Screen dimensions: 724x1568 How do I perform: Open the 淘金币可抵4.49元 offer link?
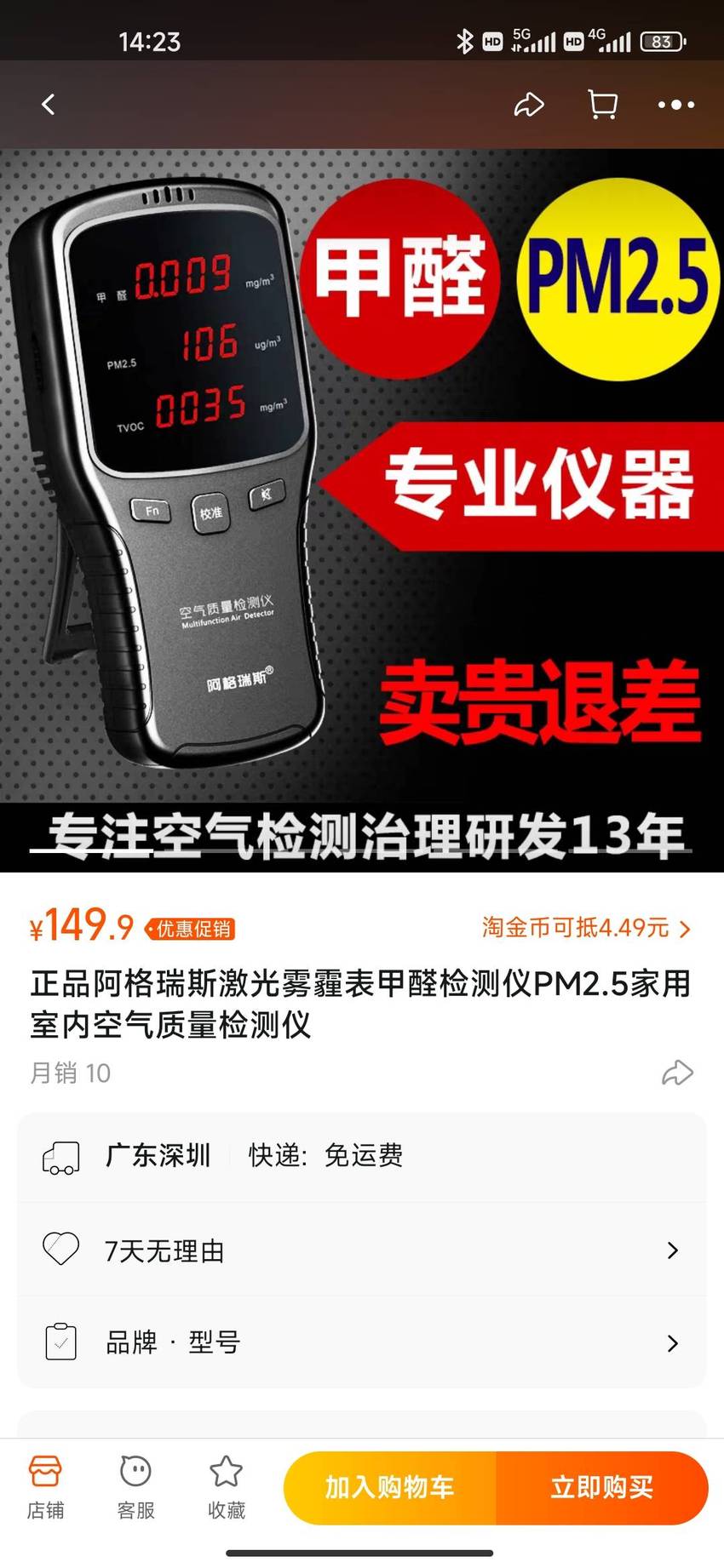[587, 927]
